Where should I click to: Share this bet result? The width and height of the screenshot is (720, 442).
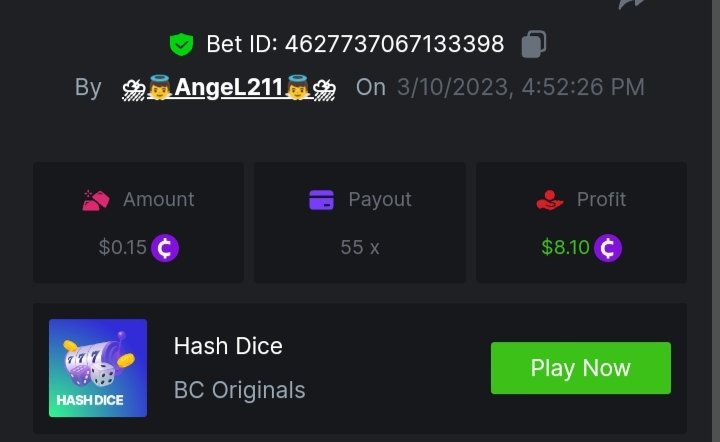(632, 4)
